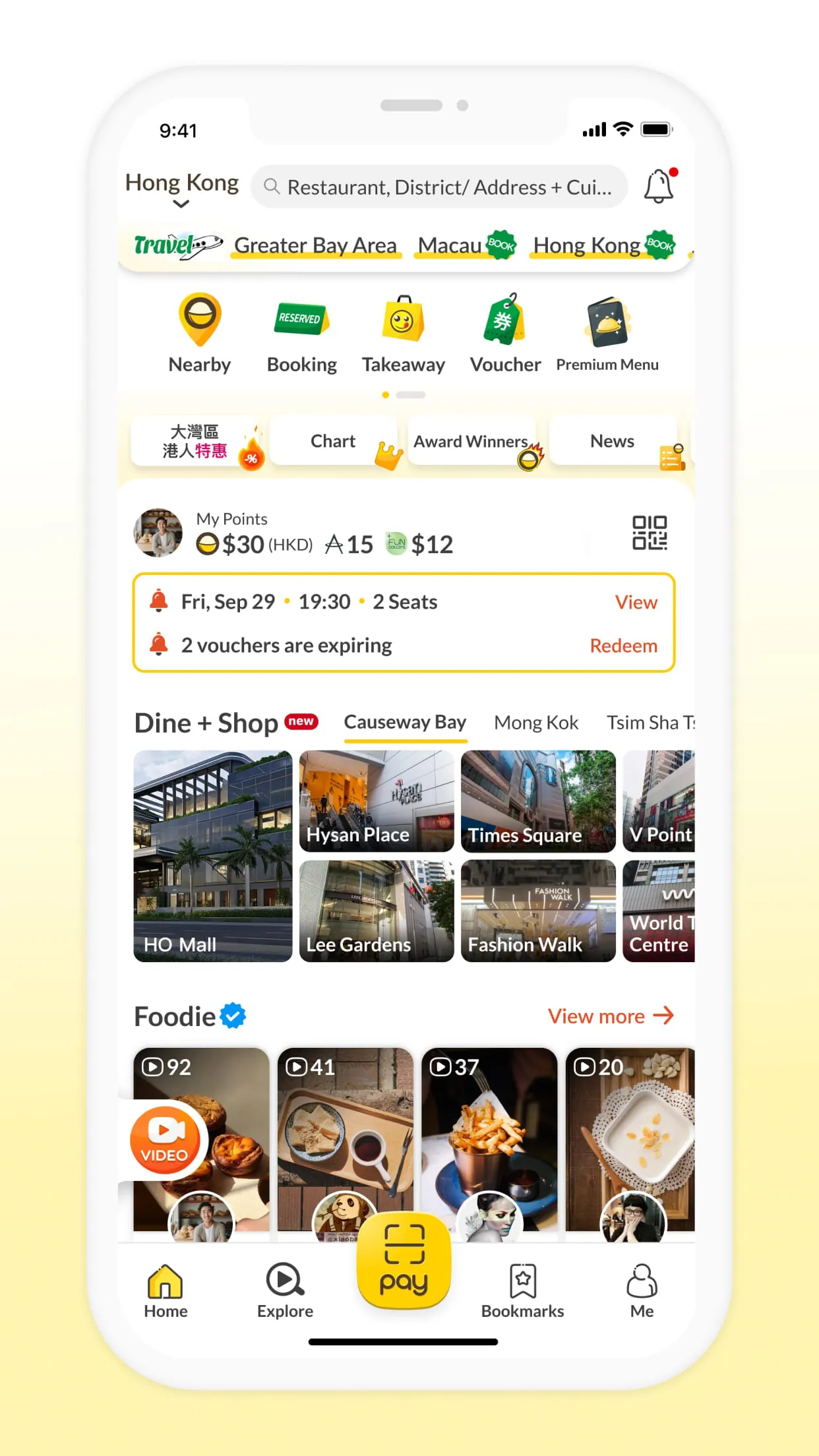Select Award Winners category
Screen dimensions: 819x1456
coord(471,440)
